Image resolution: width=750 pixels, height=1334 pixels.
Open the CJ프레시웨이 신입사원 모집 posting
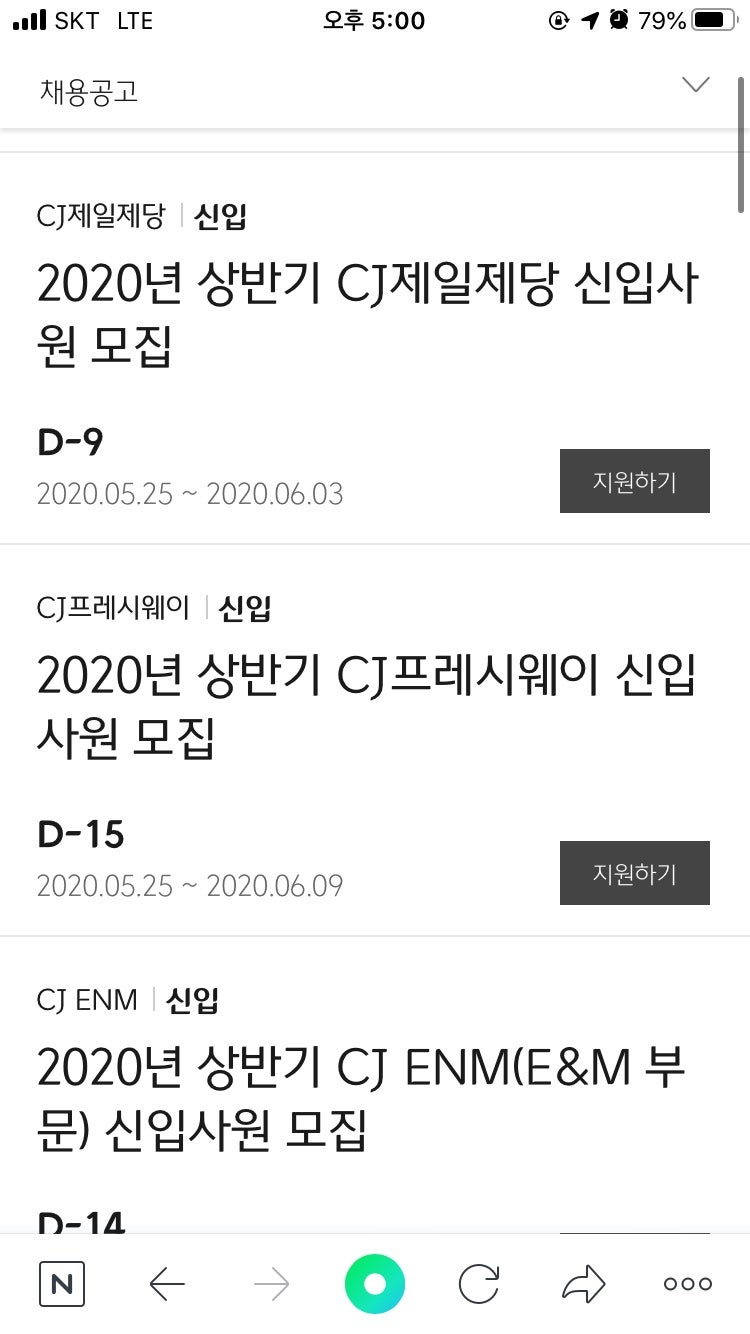coord(366,707)
